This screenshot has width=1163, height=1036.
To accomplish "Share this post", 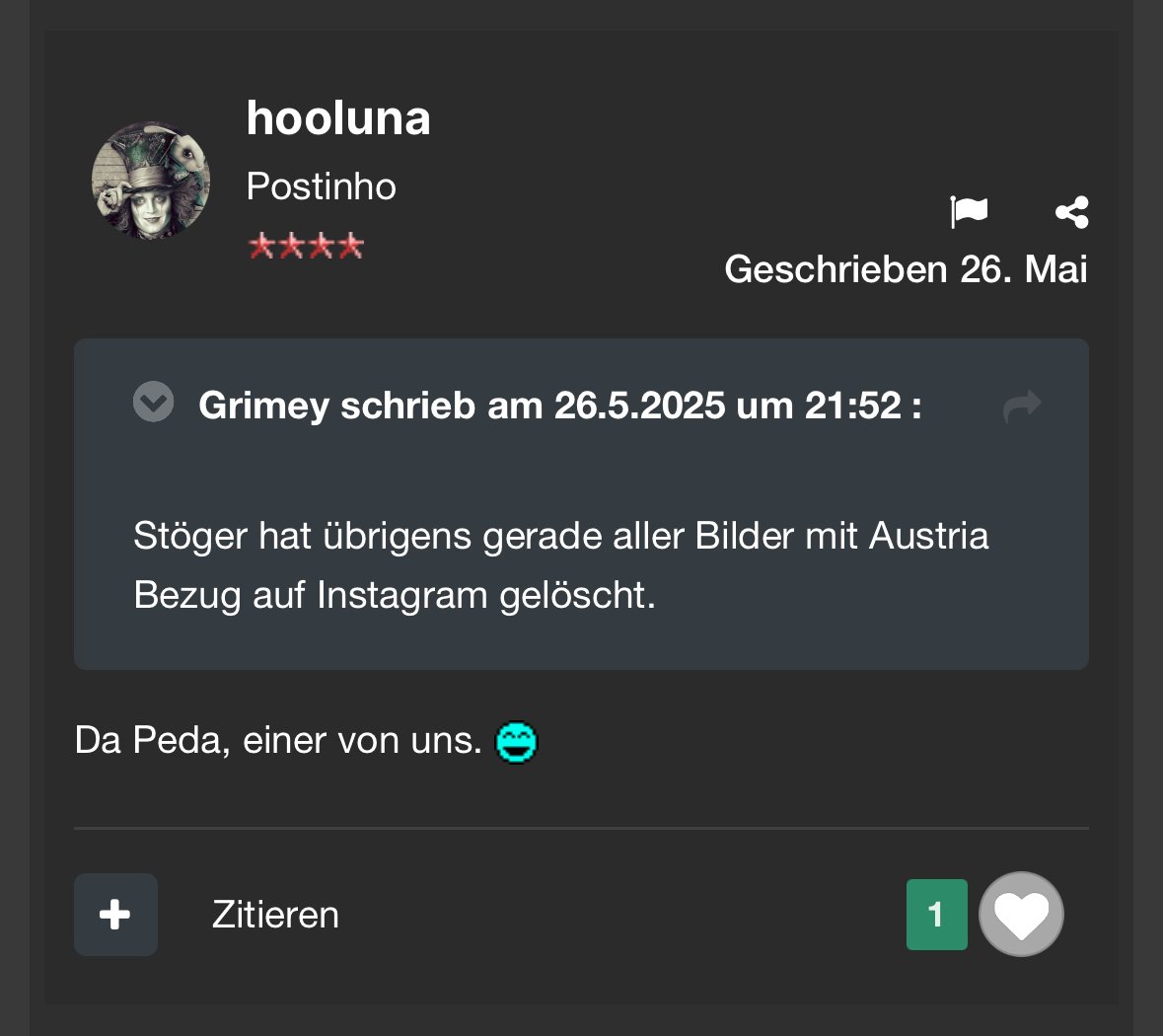I will coord(1071,211).
